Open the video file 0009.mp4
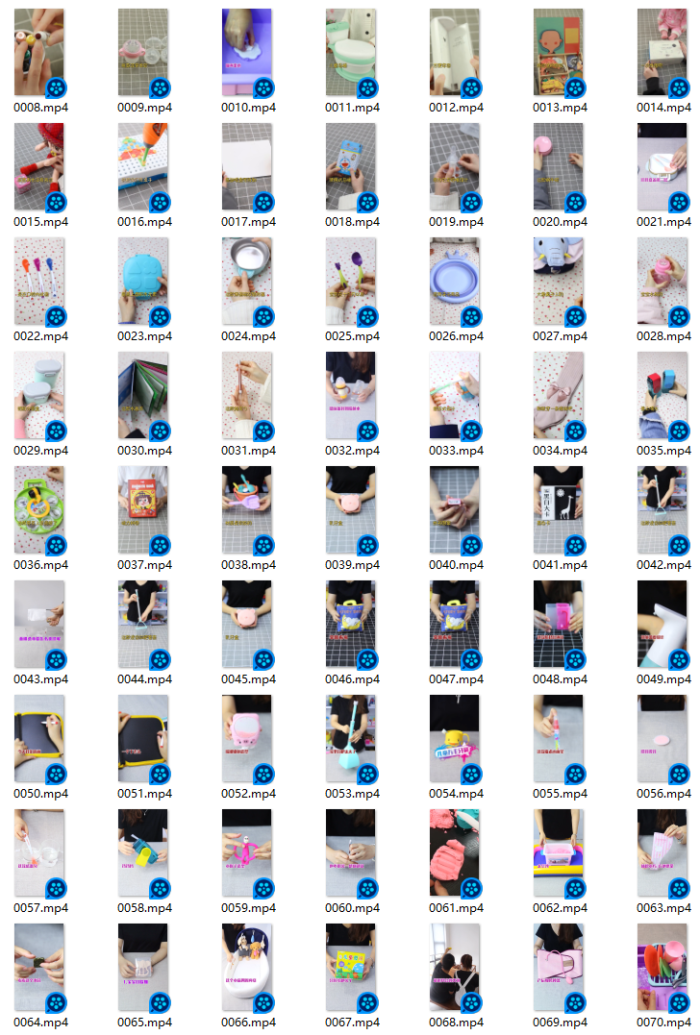Screen dimensions: 700x1035 click(x=143, y=52)
